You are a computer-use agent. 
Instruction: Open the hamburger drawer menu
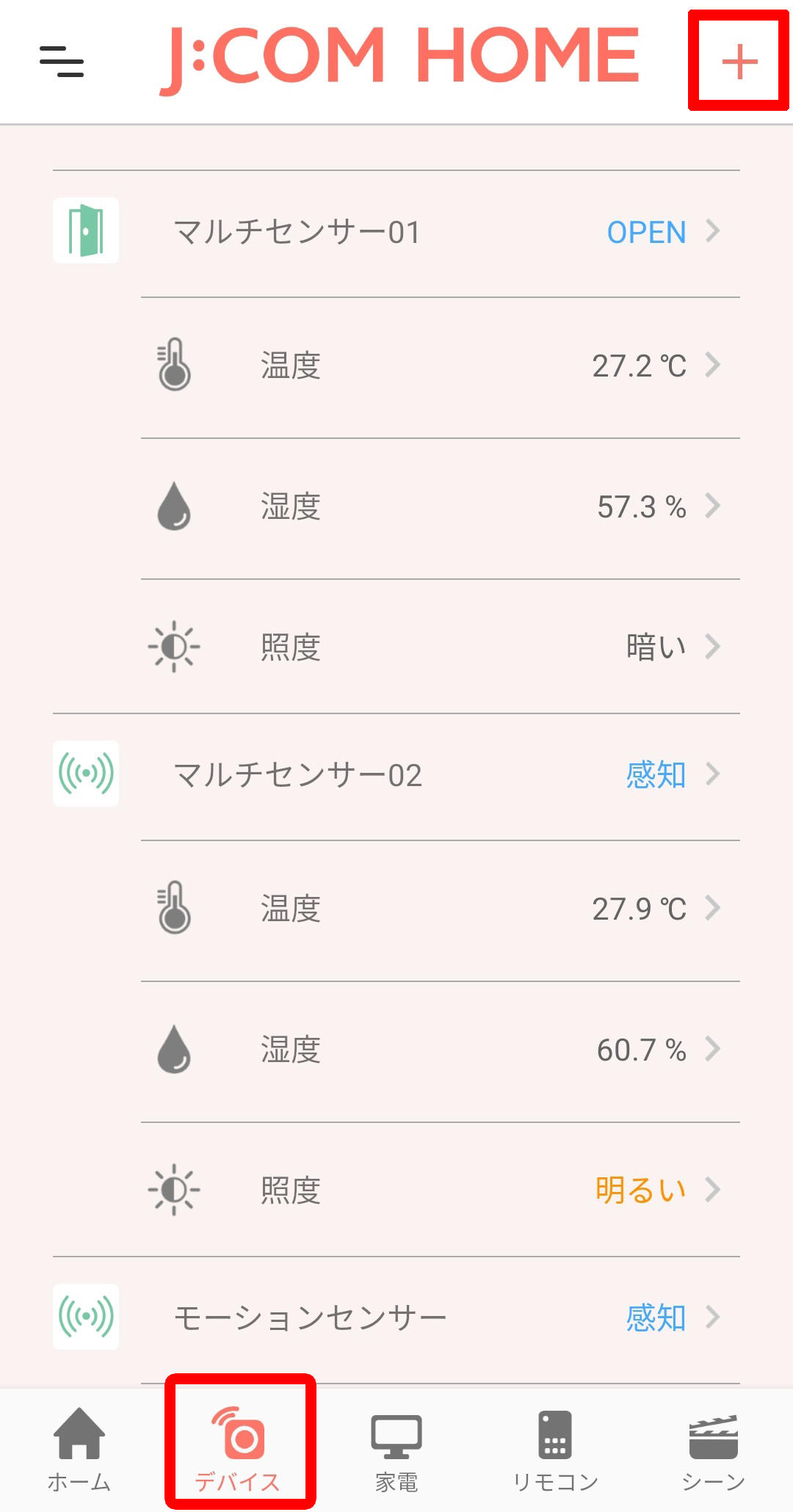point(62,62)
